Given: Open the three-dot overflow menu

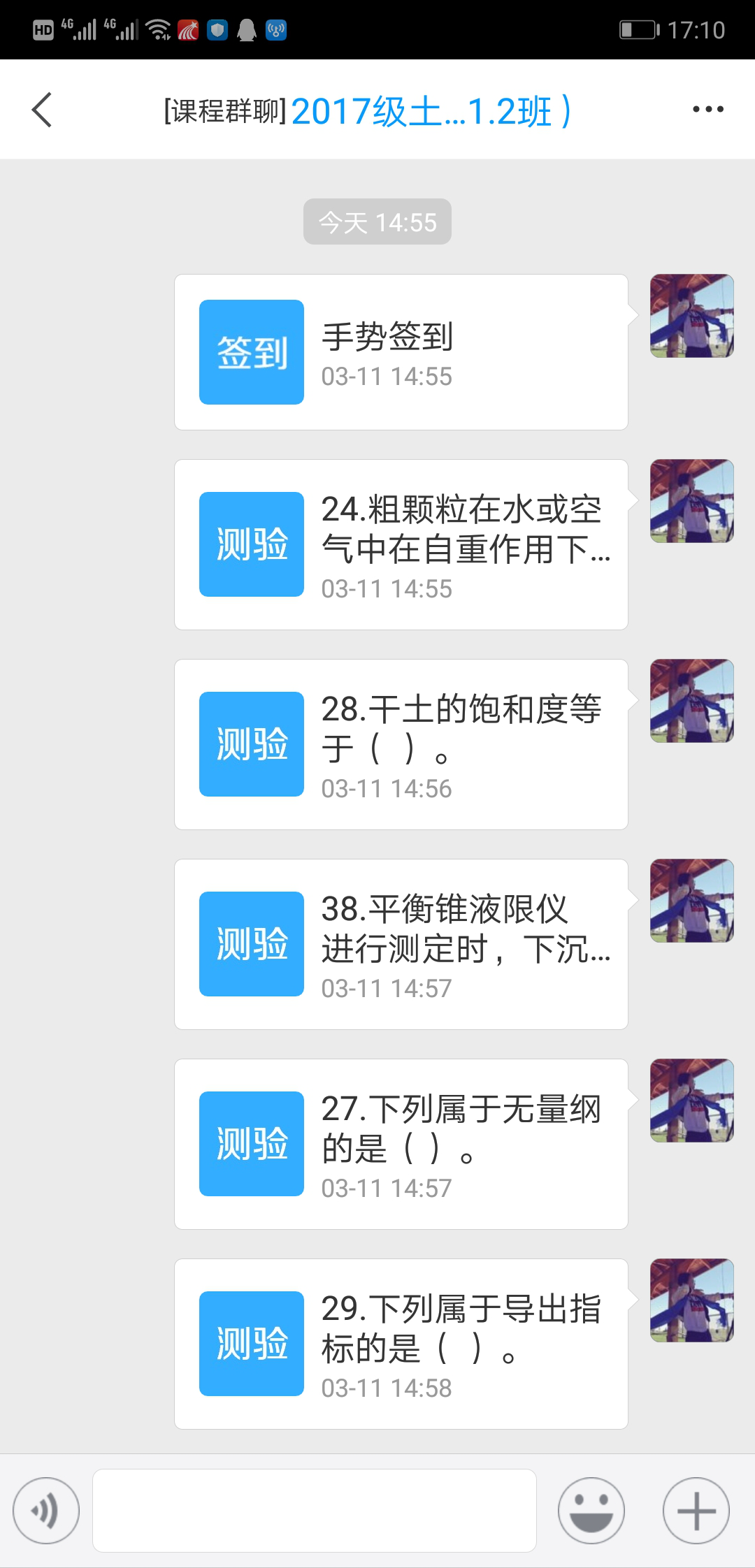Looking at the screenshot, I should click(x=707, y=110).
